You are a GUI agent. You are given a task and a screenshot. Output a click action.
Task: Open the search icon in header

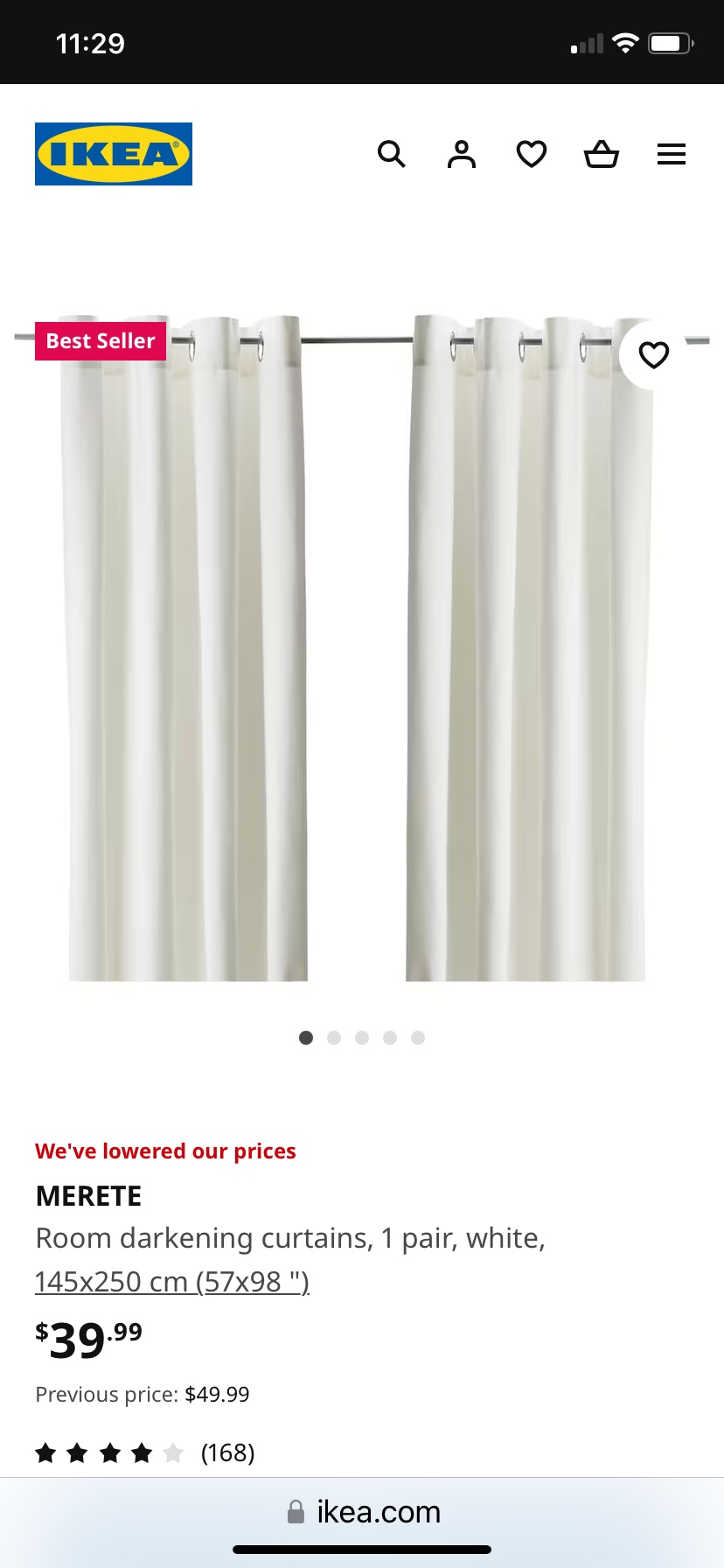click(x=391, y=155)
